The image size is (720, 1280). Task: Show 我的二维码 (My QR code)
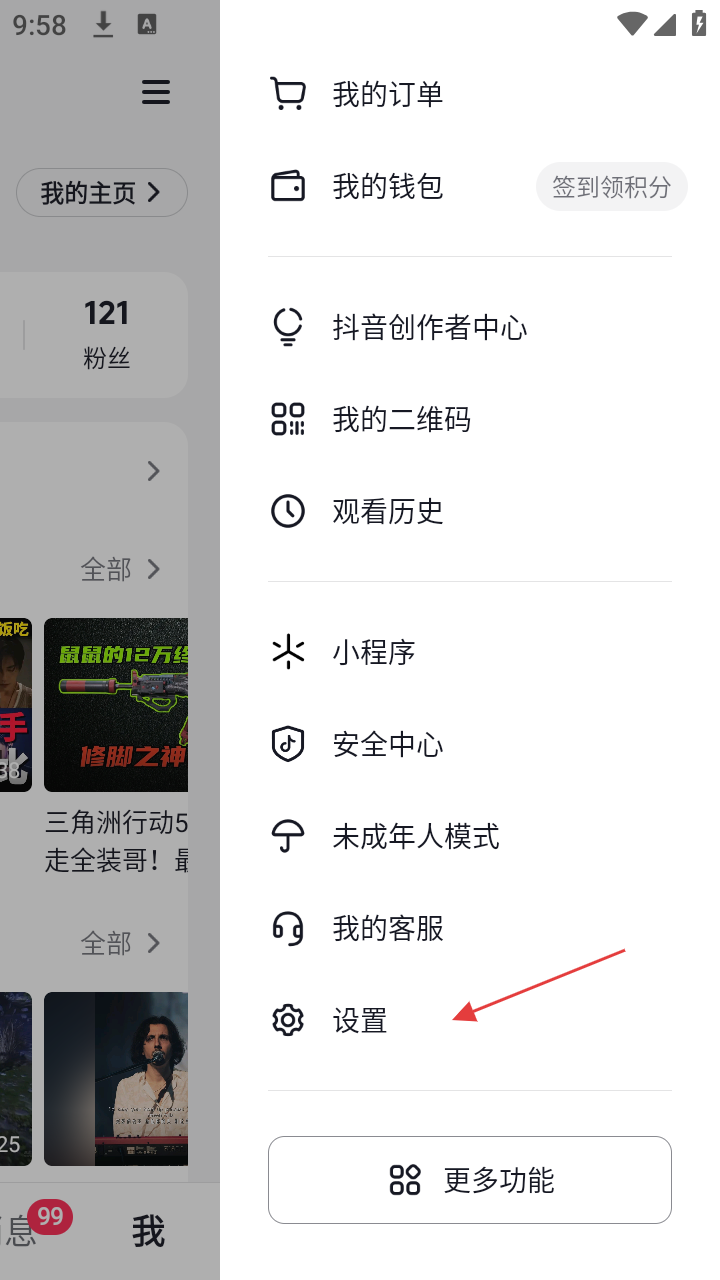(401, 420)
